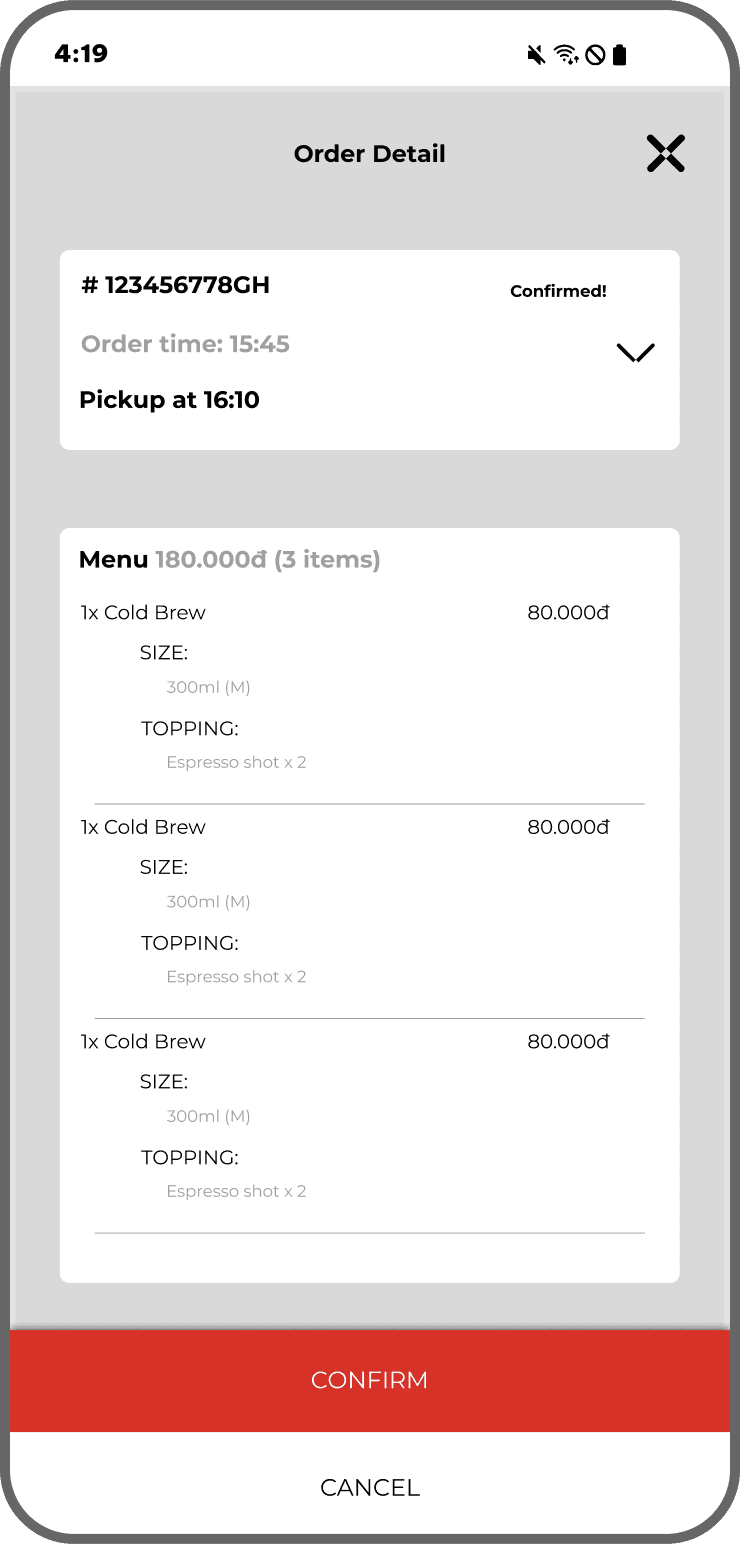
Task: Select the first Cold Brew item
Action: coord(143,612)
